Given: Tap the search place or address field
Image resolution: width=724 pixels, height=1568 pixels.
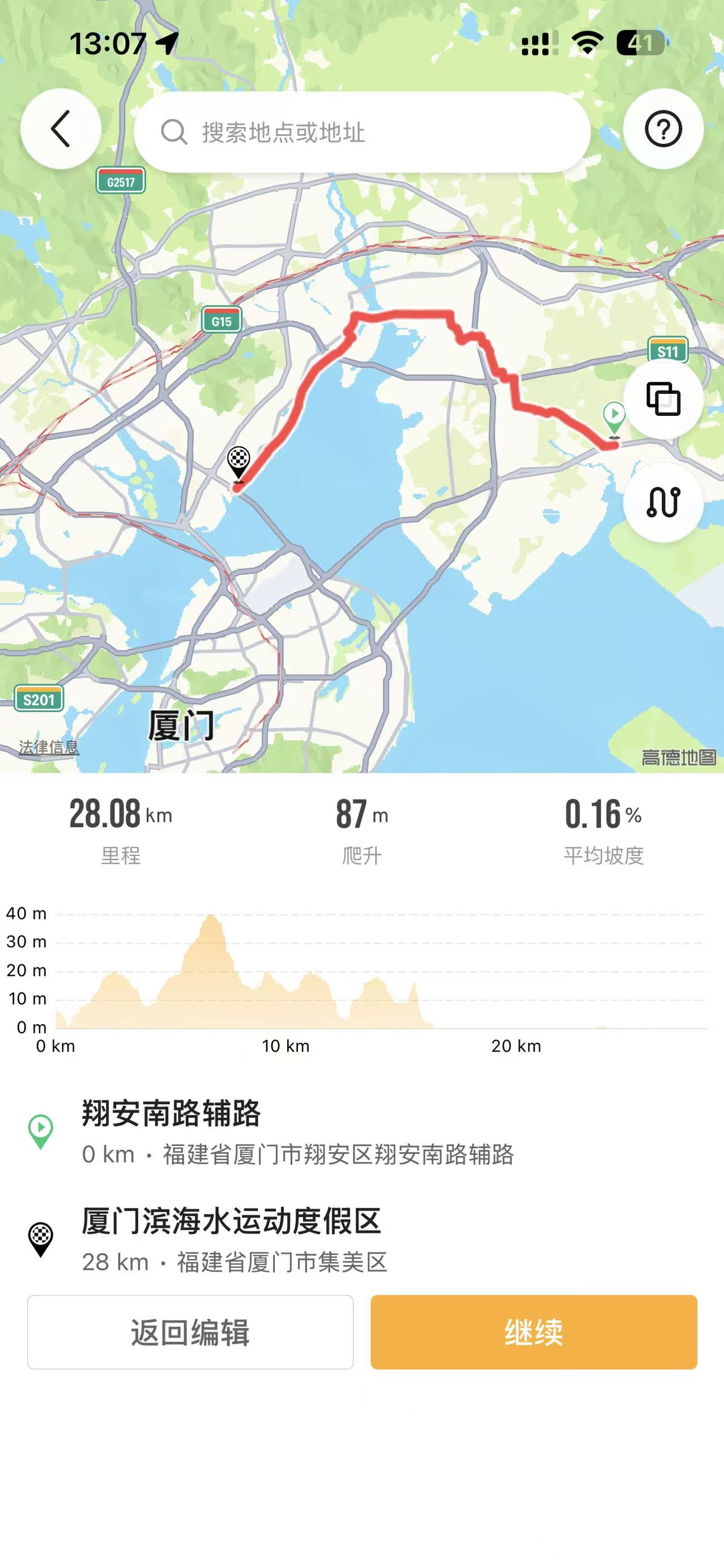Looking at the screenshot, I should pos(361,132).
